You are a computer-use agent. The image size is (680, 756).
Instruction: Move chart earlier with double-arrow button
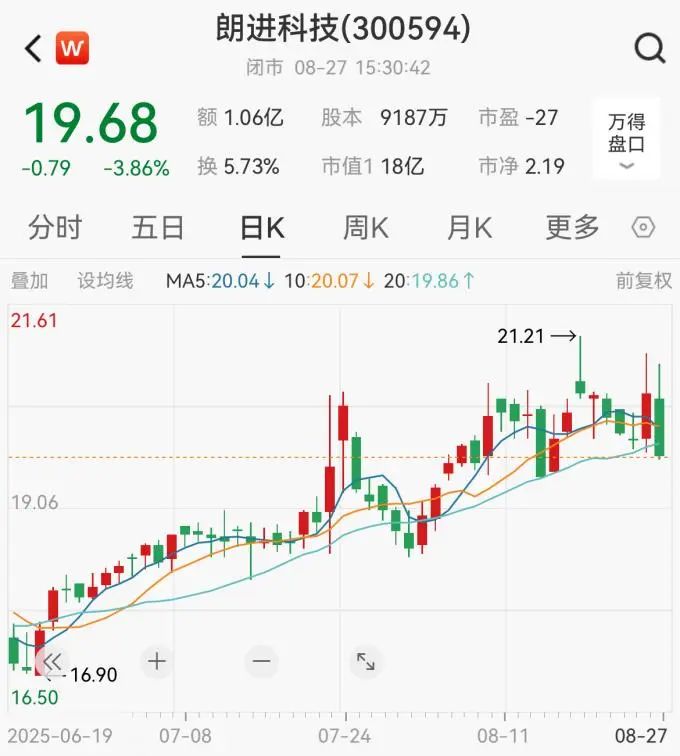tap(52, 661)
